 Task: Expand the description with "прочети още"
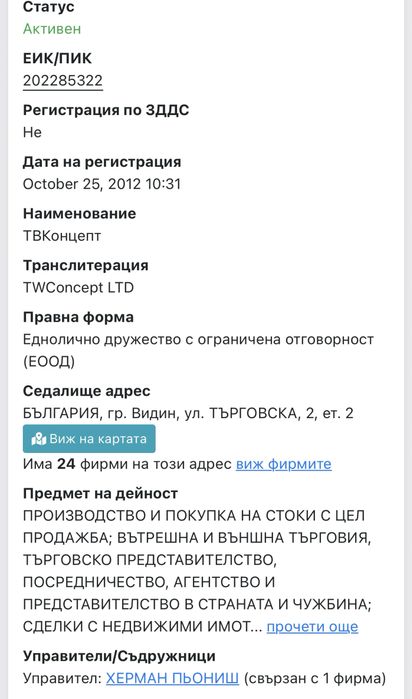[312, 627]
